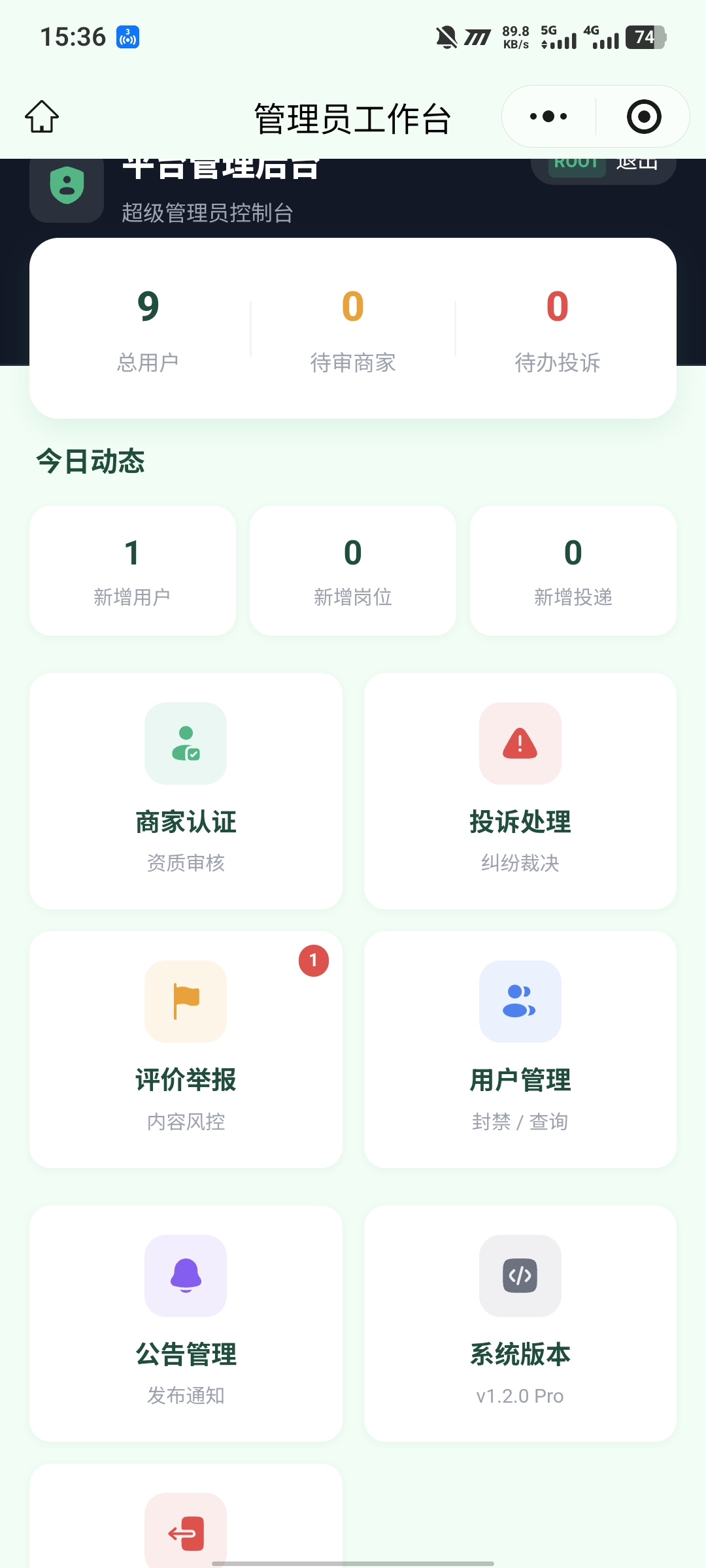Click the 评价举报 orange flag icon
The width and height of the screenshot is (706, 1568).
click(x=185, y=1002)
